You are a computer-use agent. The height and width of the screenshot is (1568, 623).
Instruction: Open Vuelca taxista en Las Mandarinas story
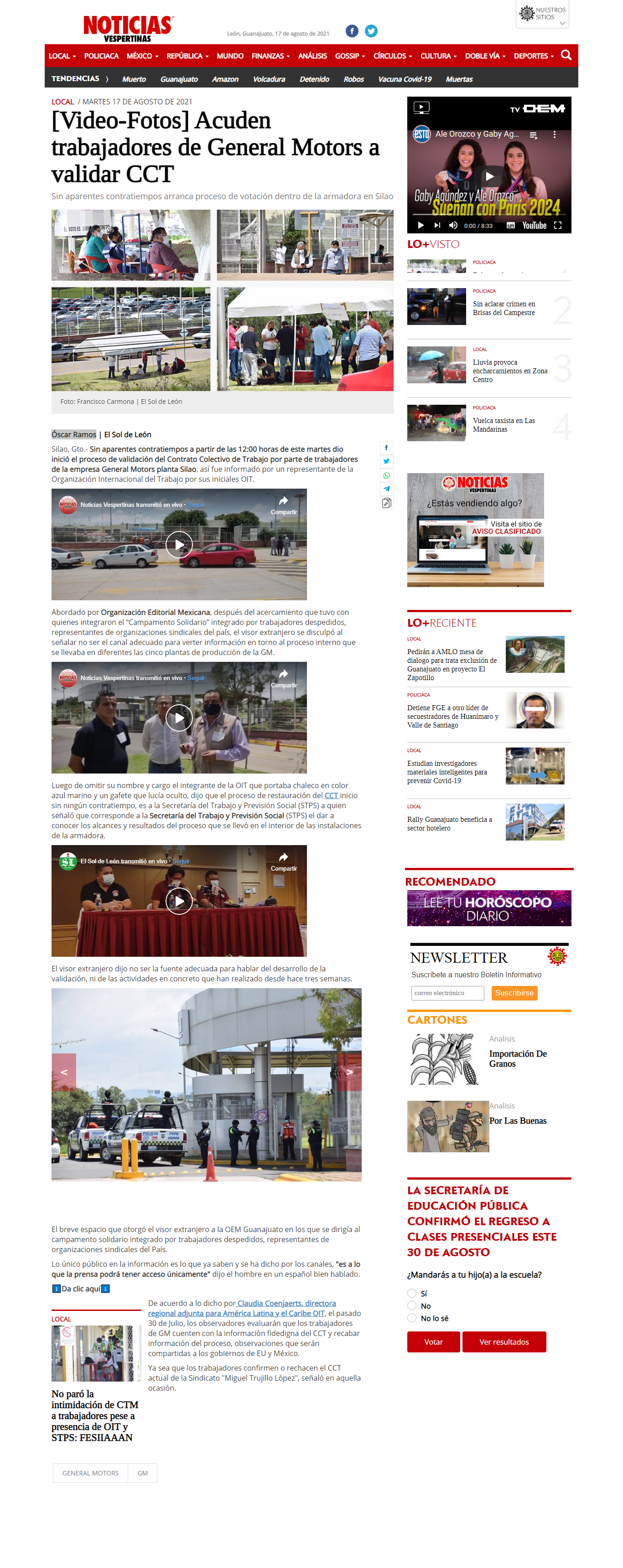pos(504,425)
